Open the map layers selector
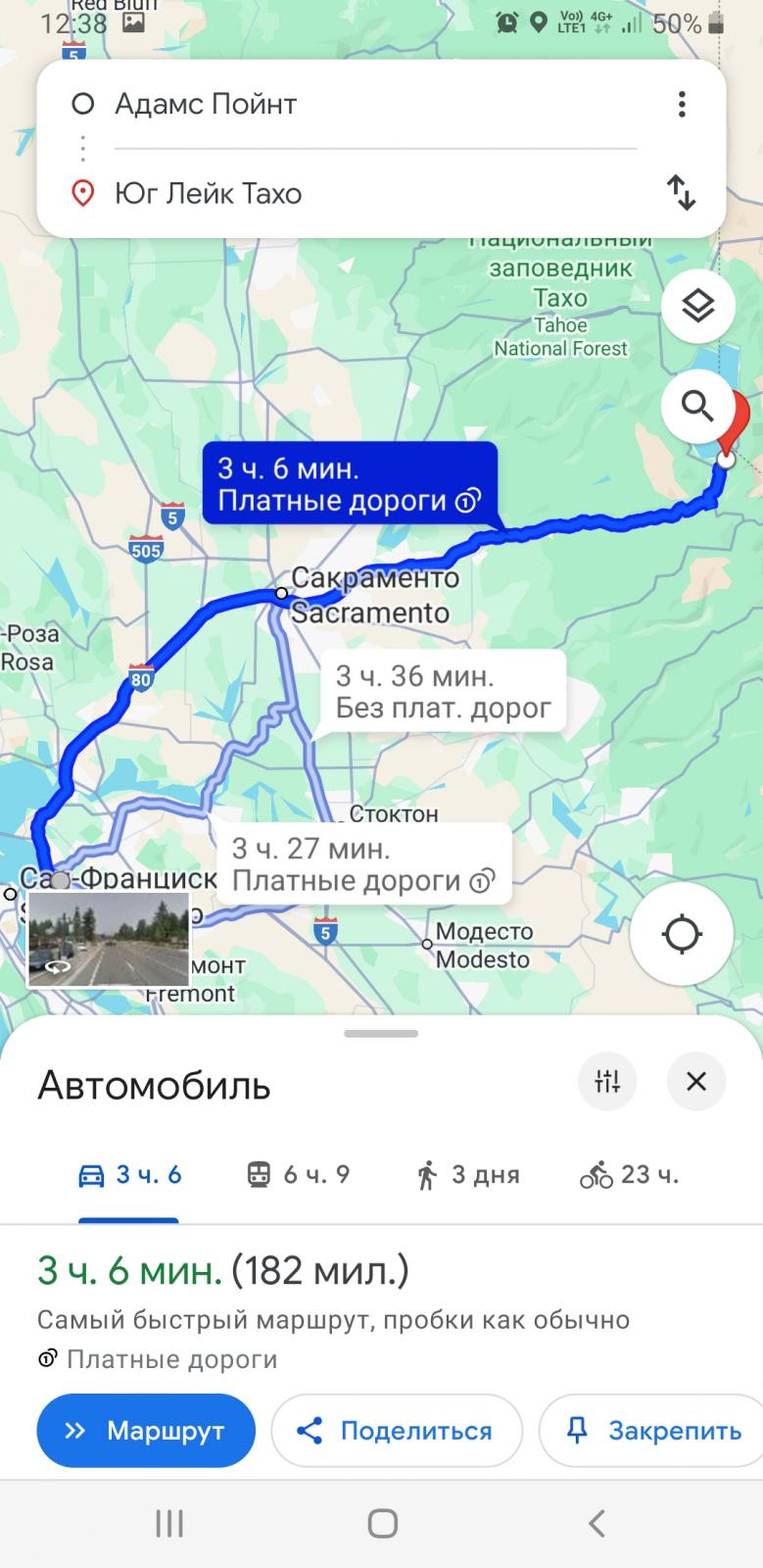 point(697,307)
